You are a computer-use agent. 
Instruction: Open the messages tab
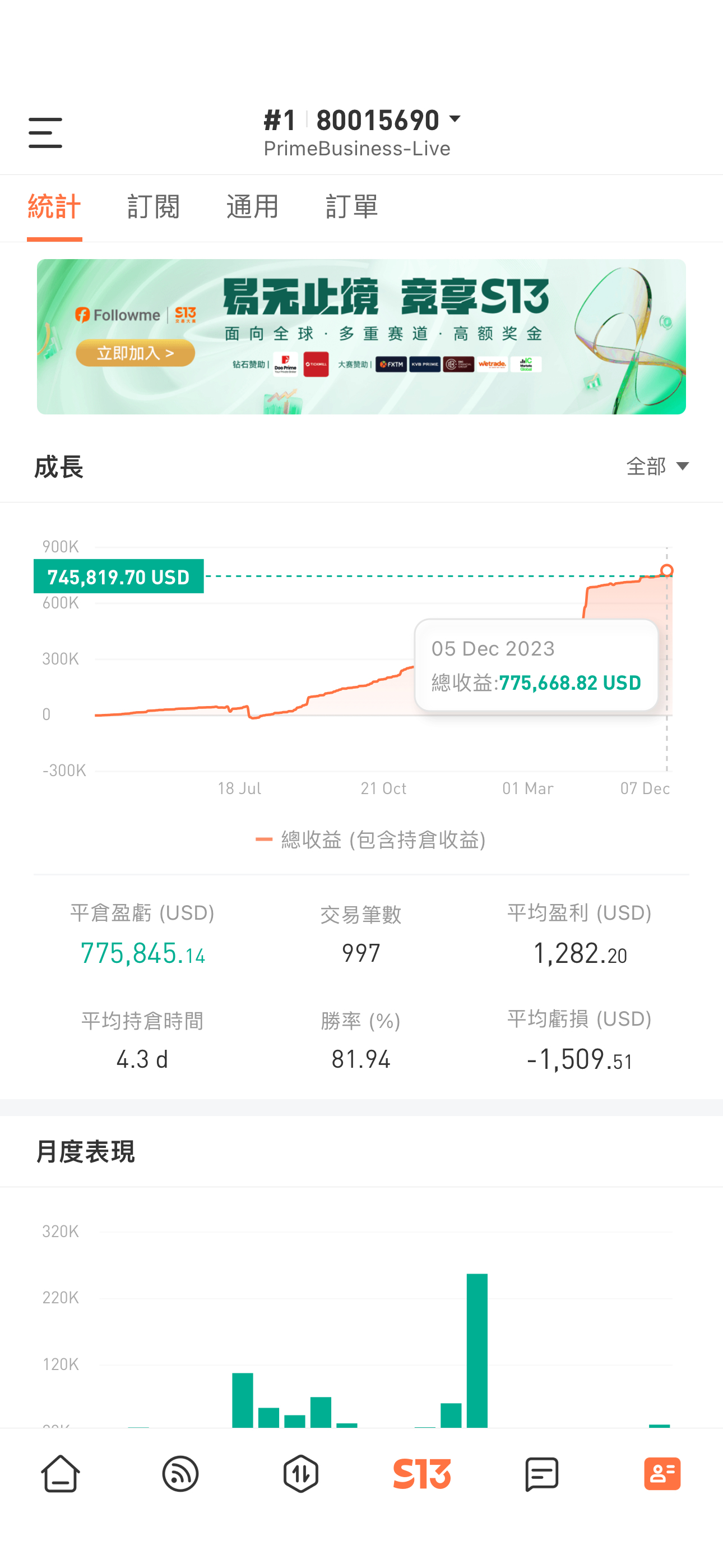pos(541,1474)
